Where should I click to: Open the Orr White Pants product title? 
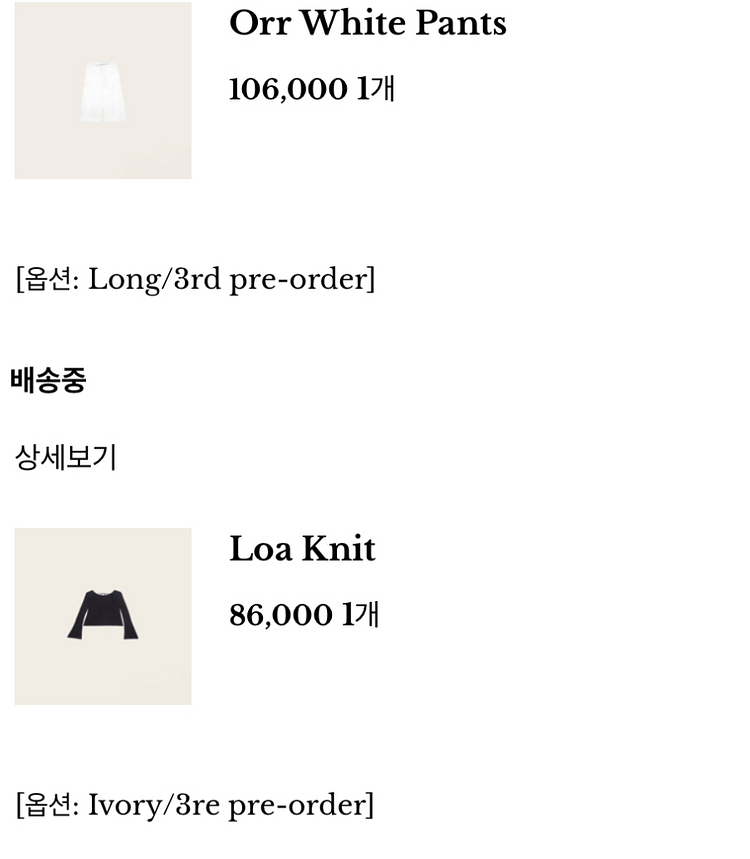[368, 24]
